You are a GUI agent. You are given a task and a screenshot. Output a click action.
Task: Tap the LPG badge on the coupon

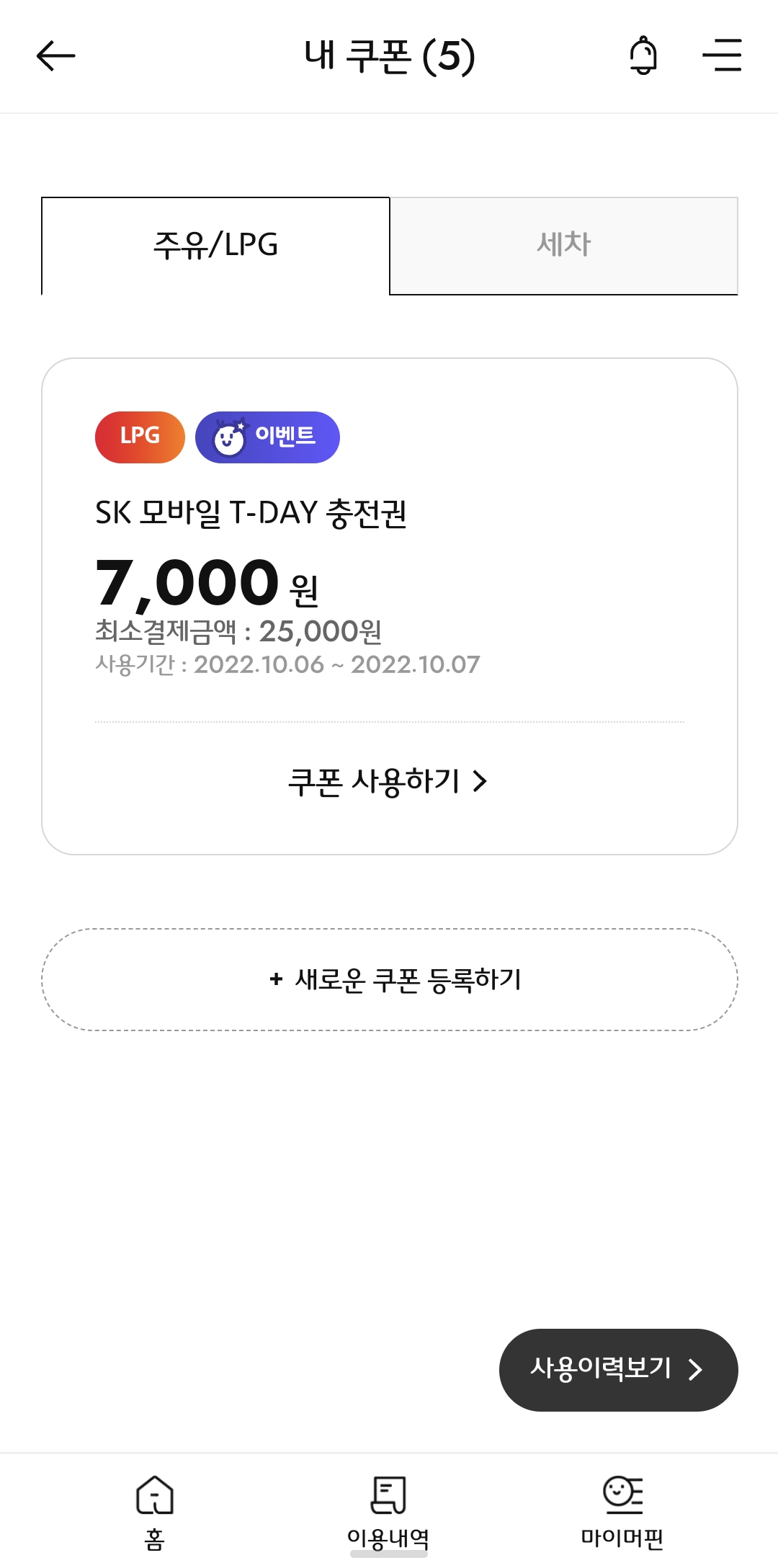[138, 437]
